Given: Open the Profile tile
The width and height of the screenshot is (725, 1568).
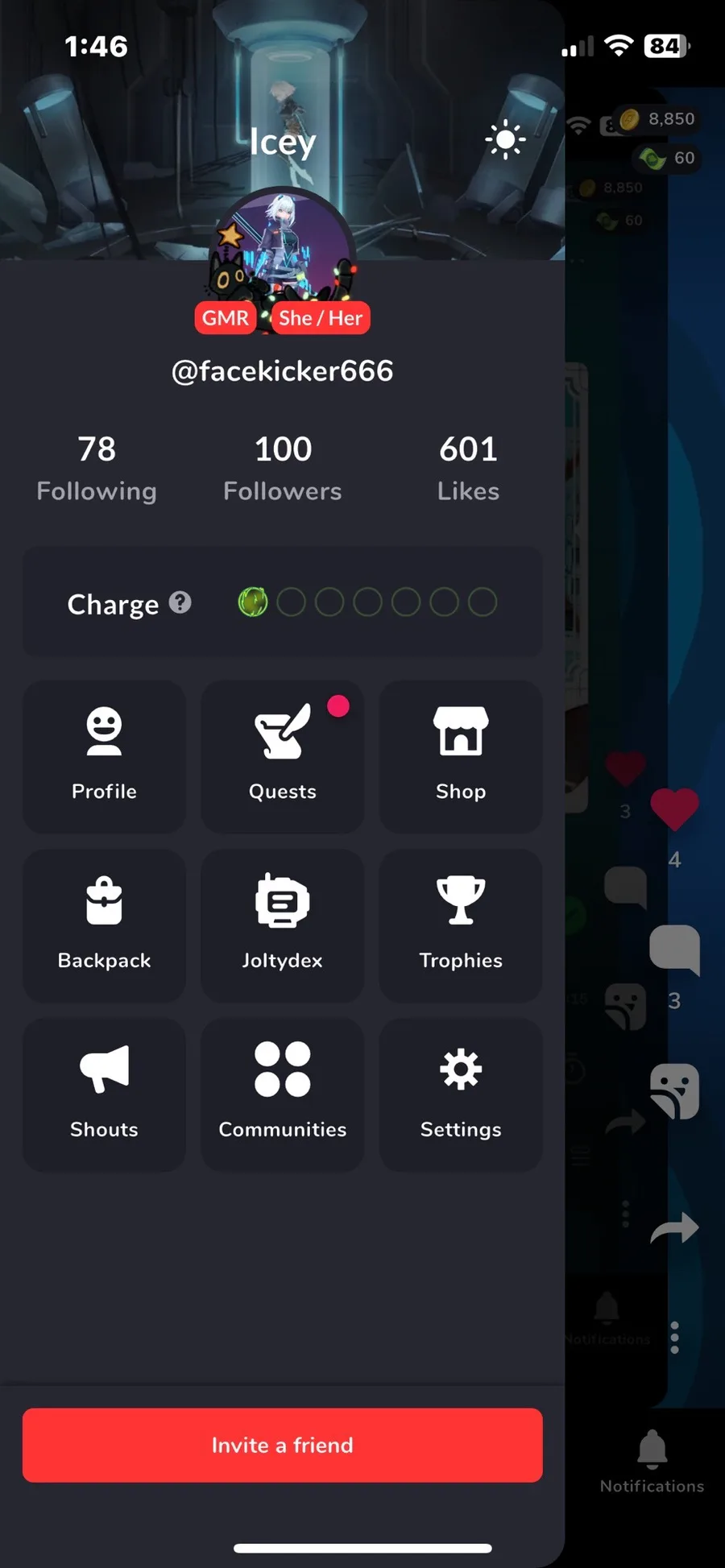Looking at the screenshot, I should (104, 756).
